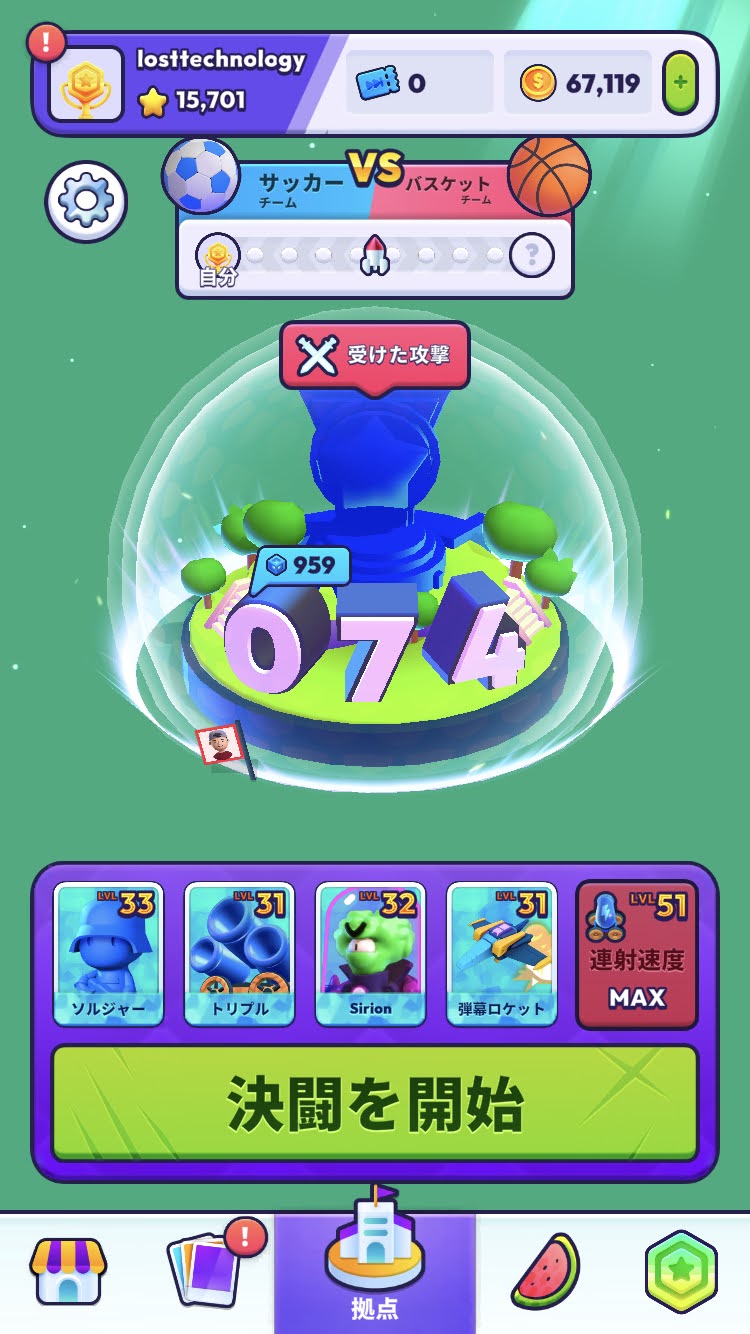Open the settings gear
Screen dimensions: 750x1334
[x=86, y=202]
